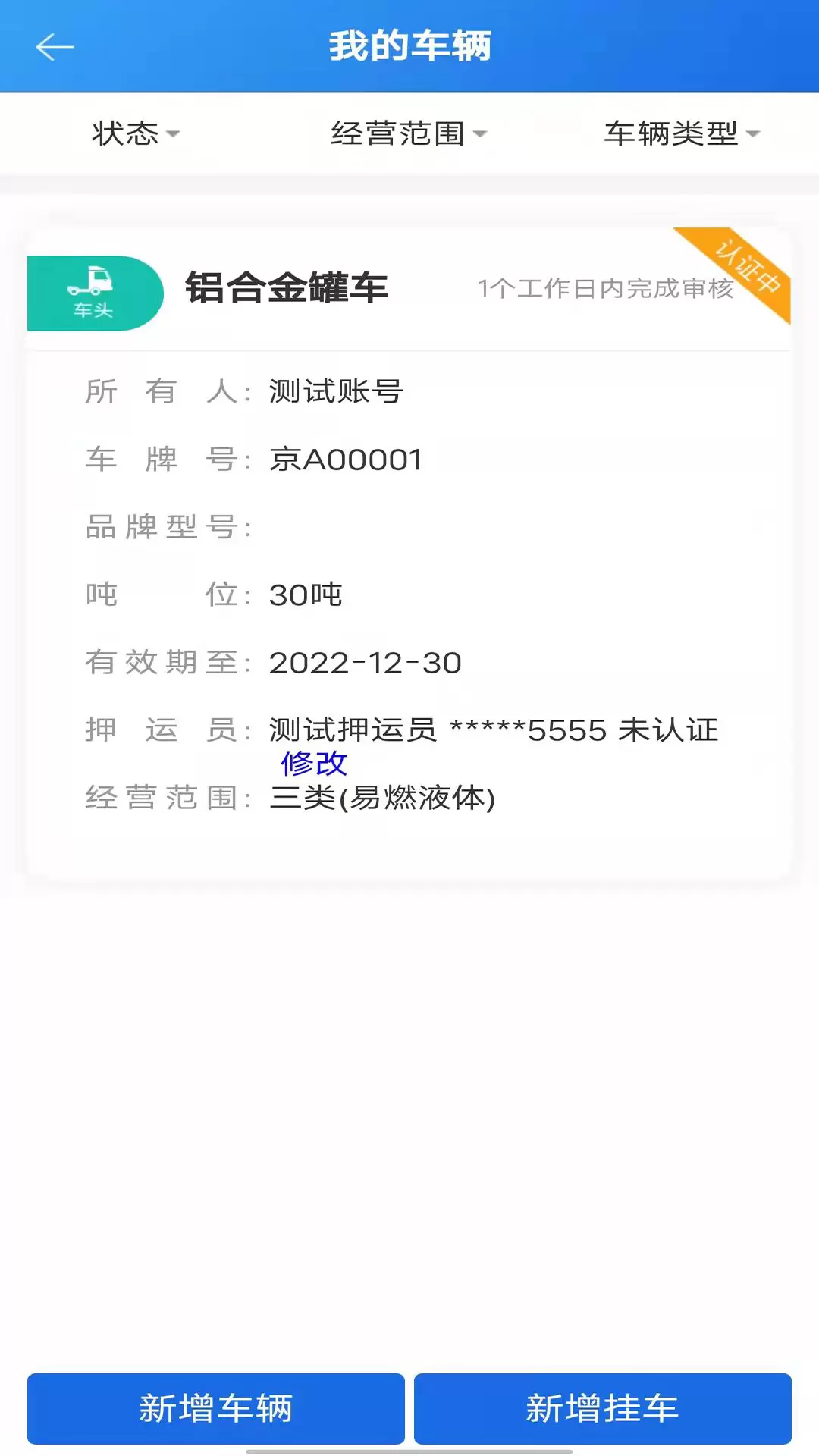Expand the 状态 filter dropdown
819x1456 pixels.
tap(136, 133)
